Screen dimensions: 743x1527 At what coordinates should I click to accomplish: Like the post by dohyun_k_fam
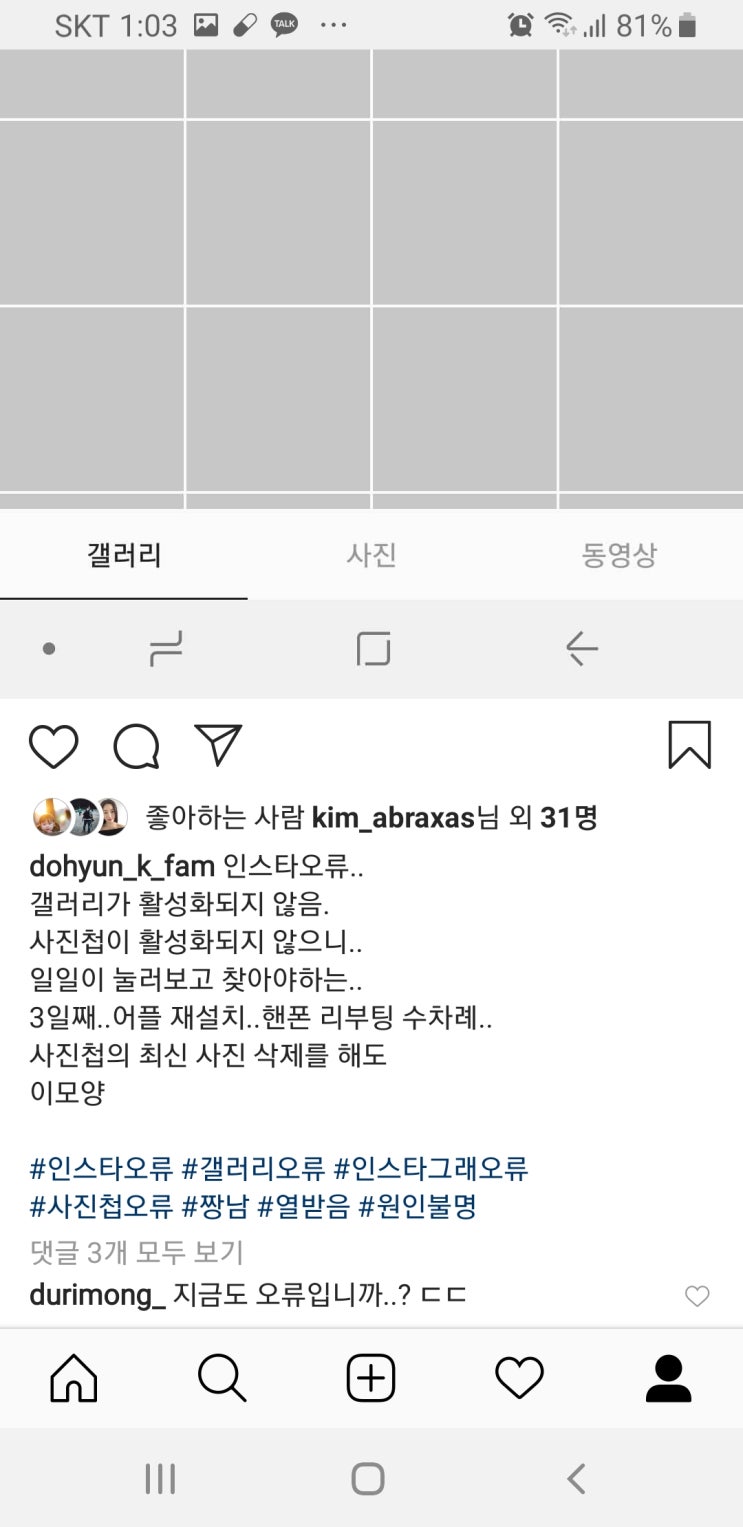(54, 746)
